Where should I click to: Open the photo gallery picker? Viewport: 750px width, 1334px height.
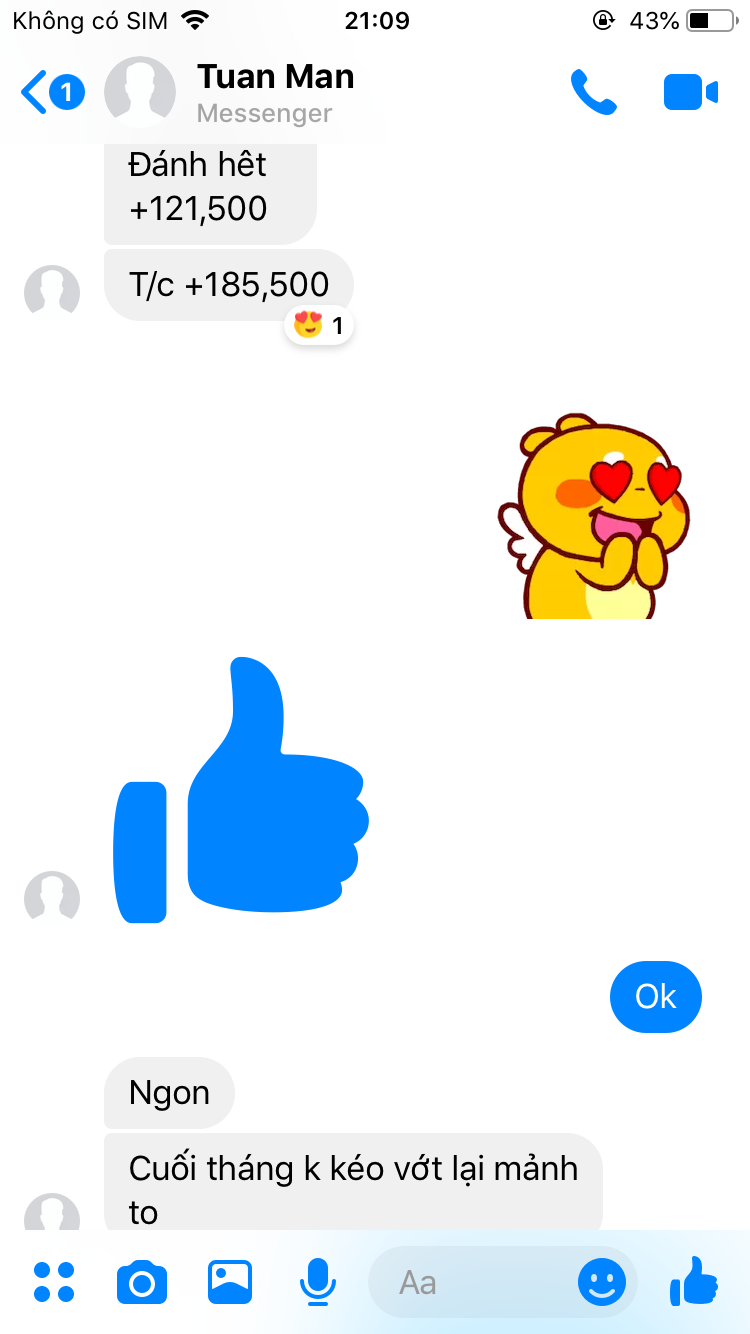[x=230, y=1282]
